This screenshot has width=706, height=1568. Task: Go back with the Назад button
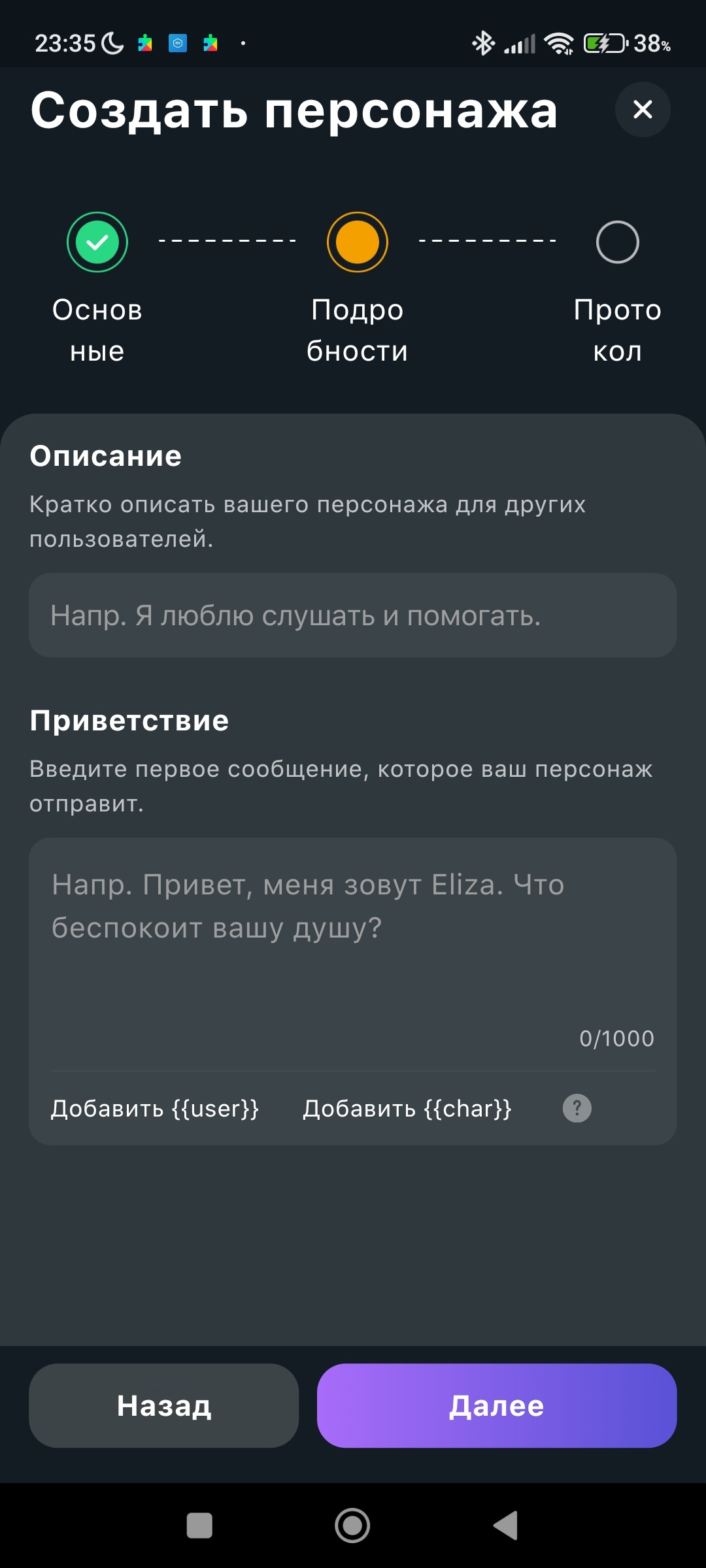pyautogui.click(x=163, y=1405)
